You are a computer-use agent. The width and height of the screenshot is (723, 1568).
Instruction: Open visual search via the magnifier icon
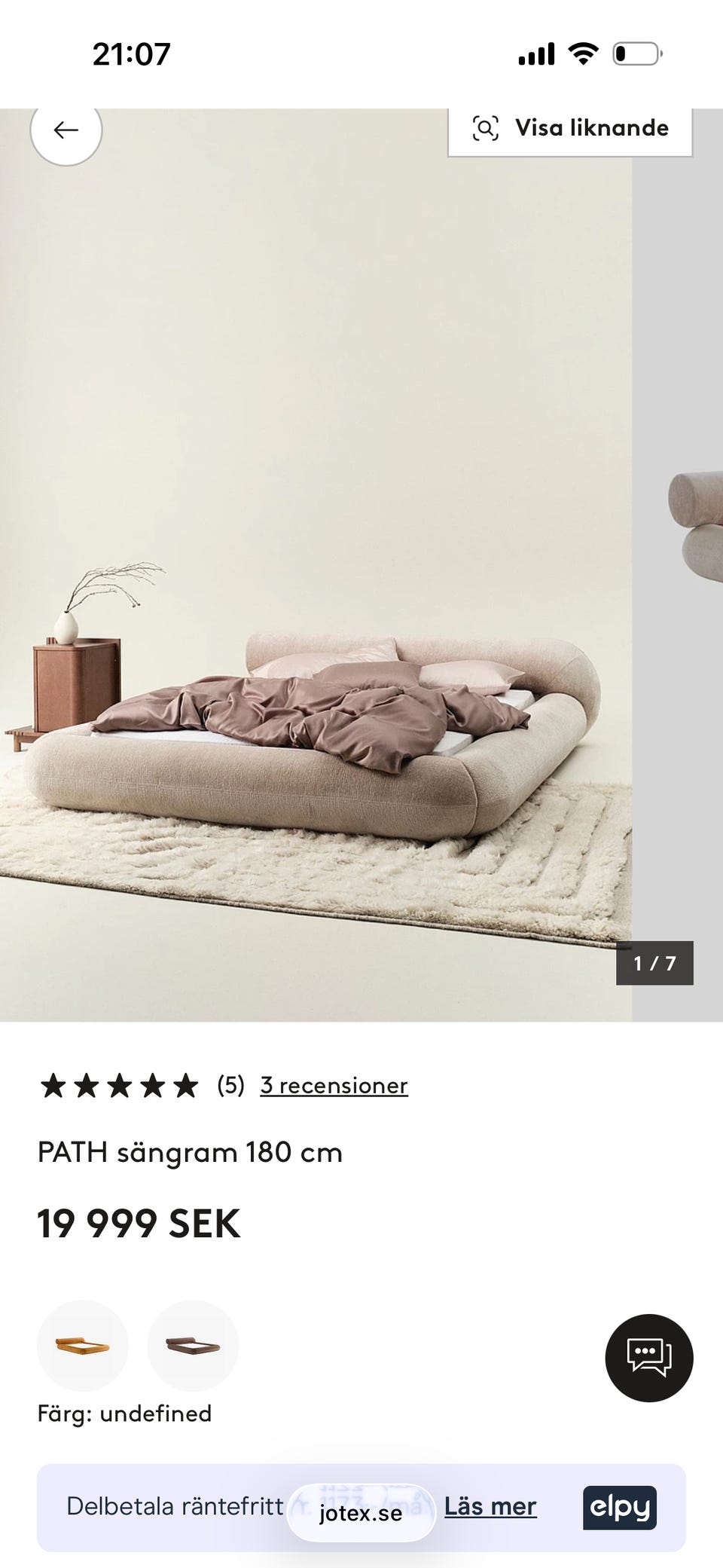[487, 127]
